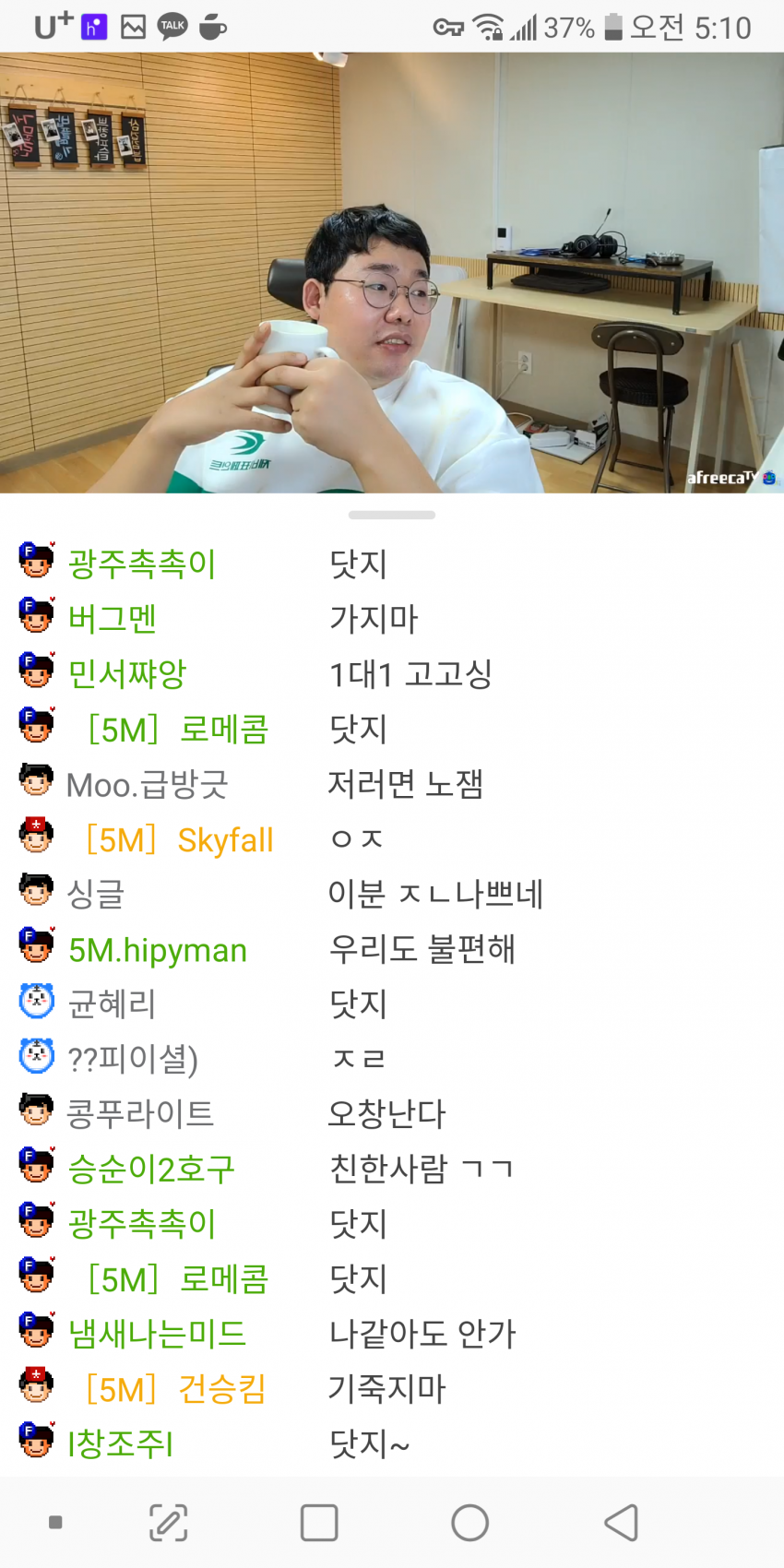Open chat user 버그멘's profile menu

(112, 618)
